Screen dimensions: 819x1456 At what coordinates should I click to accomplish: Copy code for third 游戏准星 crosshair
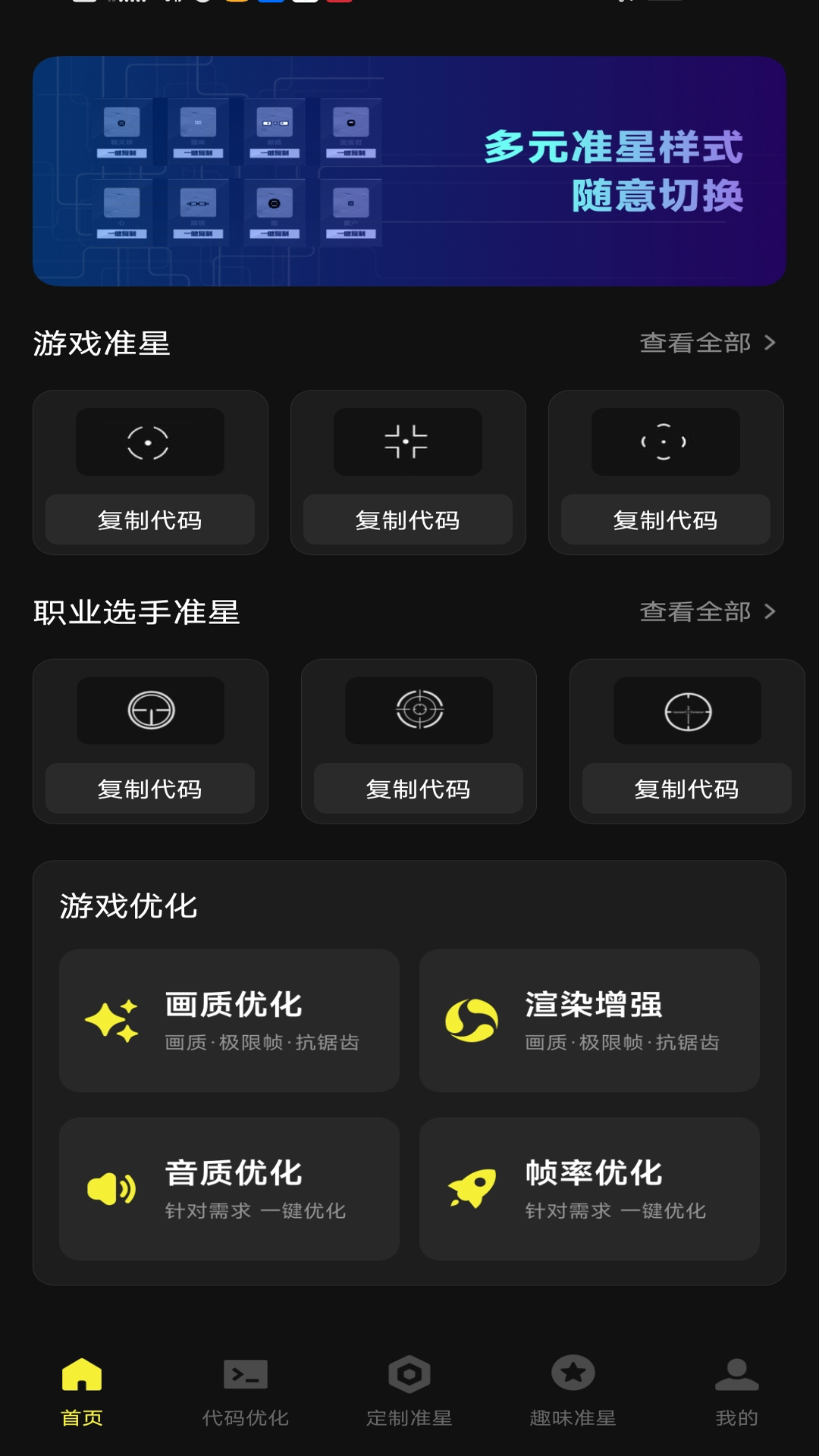666,519
